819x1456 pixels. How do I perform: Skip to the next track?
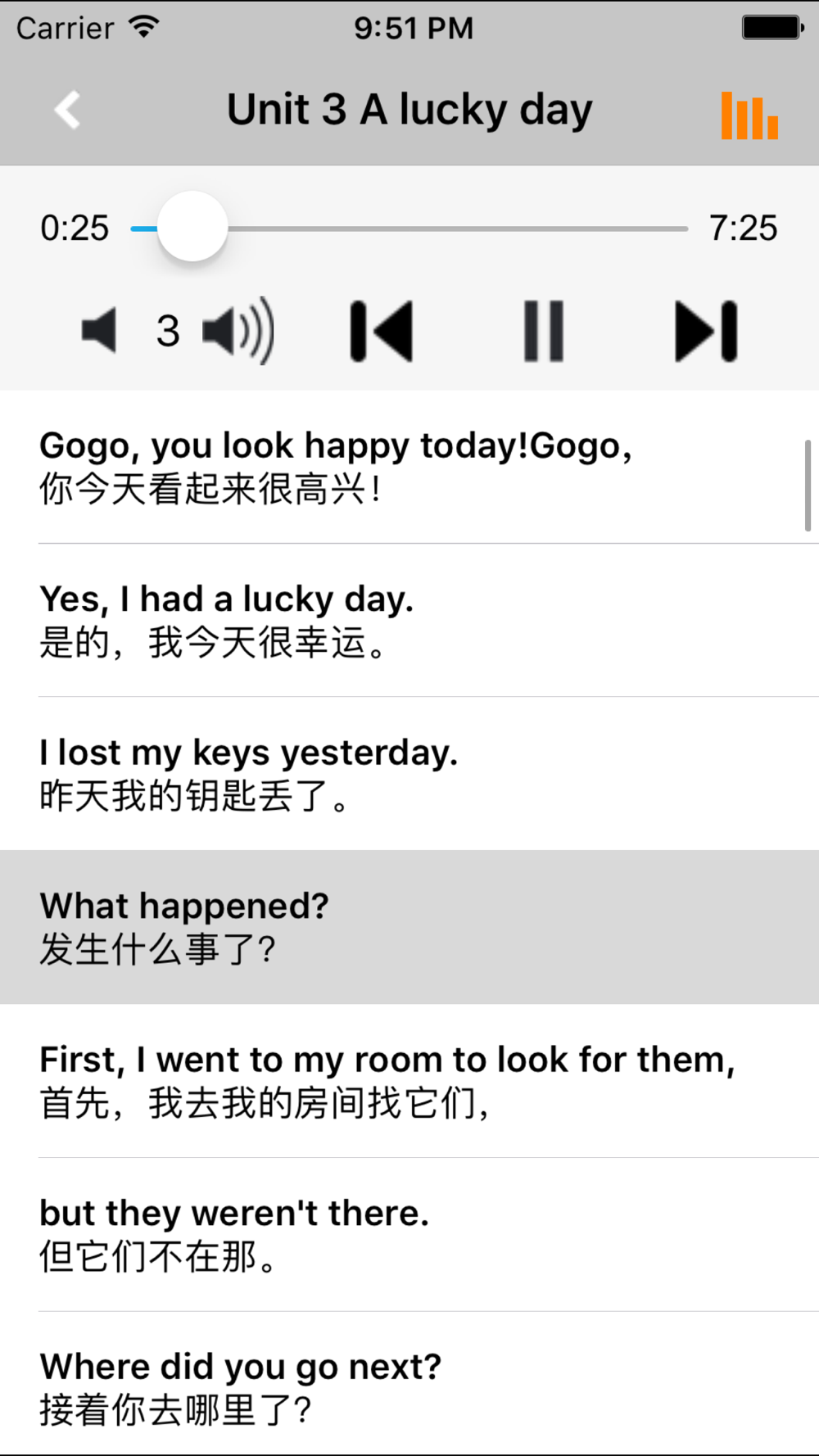(706, 331)
